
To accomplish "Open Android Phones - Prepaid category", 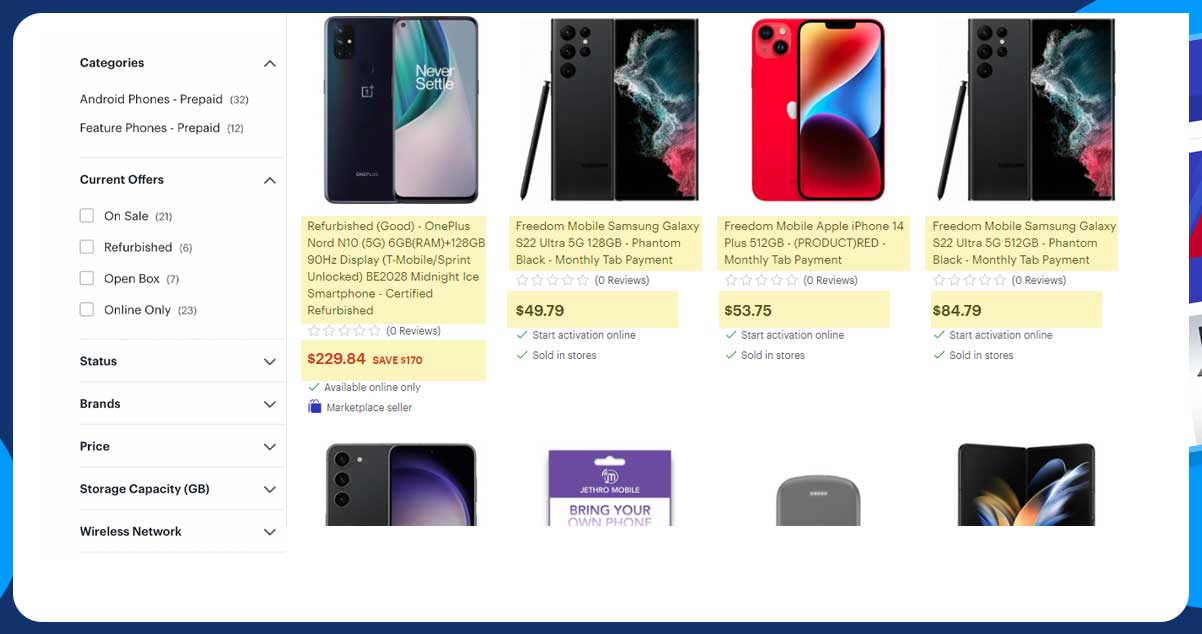I will (151, 99).
